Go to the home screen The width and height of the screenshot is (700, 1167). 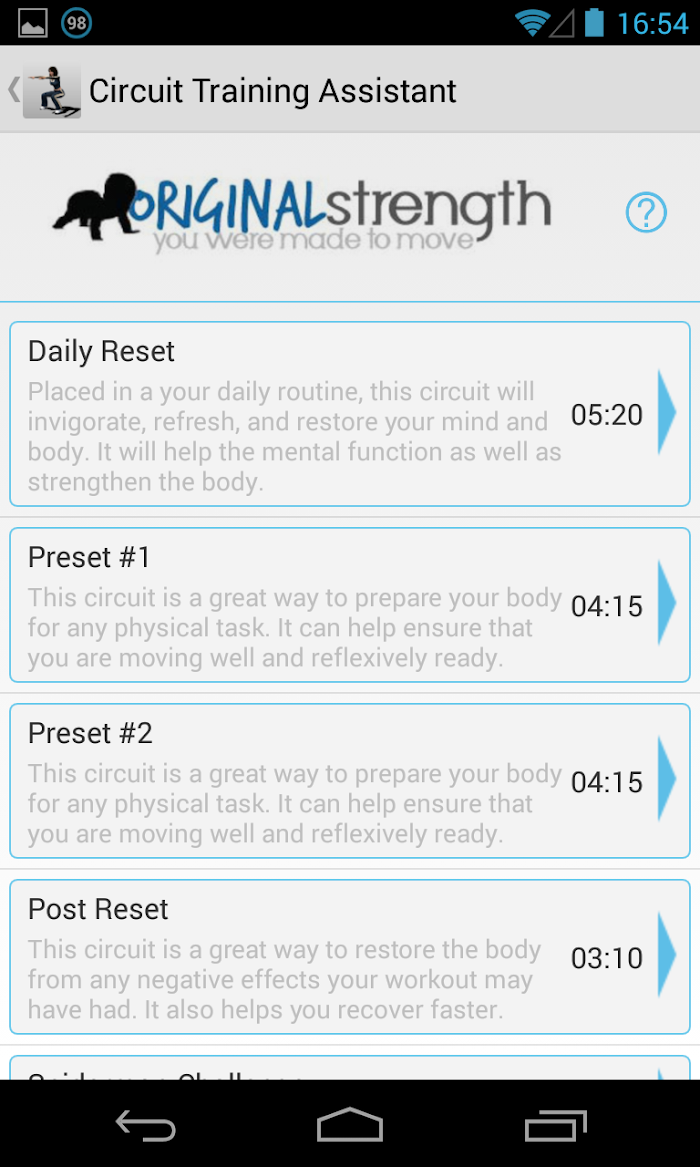350,1124
